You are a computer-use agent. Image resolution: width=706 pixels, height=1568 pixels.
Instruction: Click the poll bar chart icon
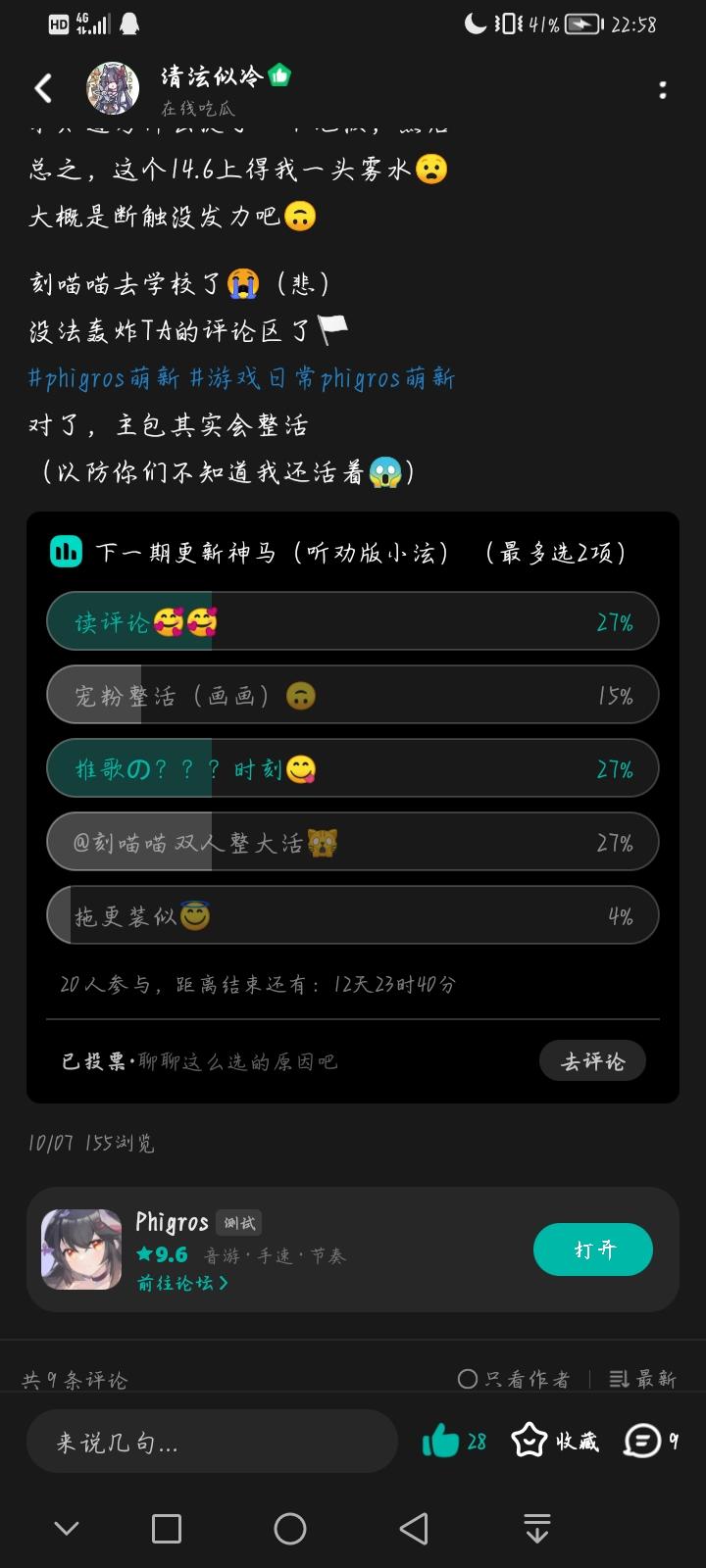(64, 554)
